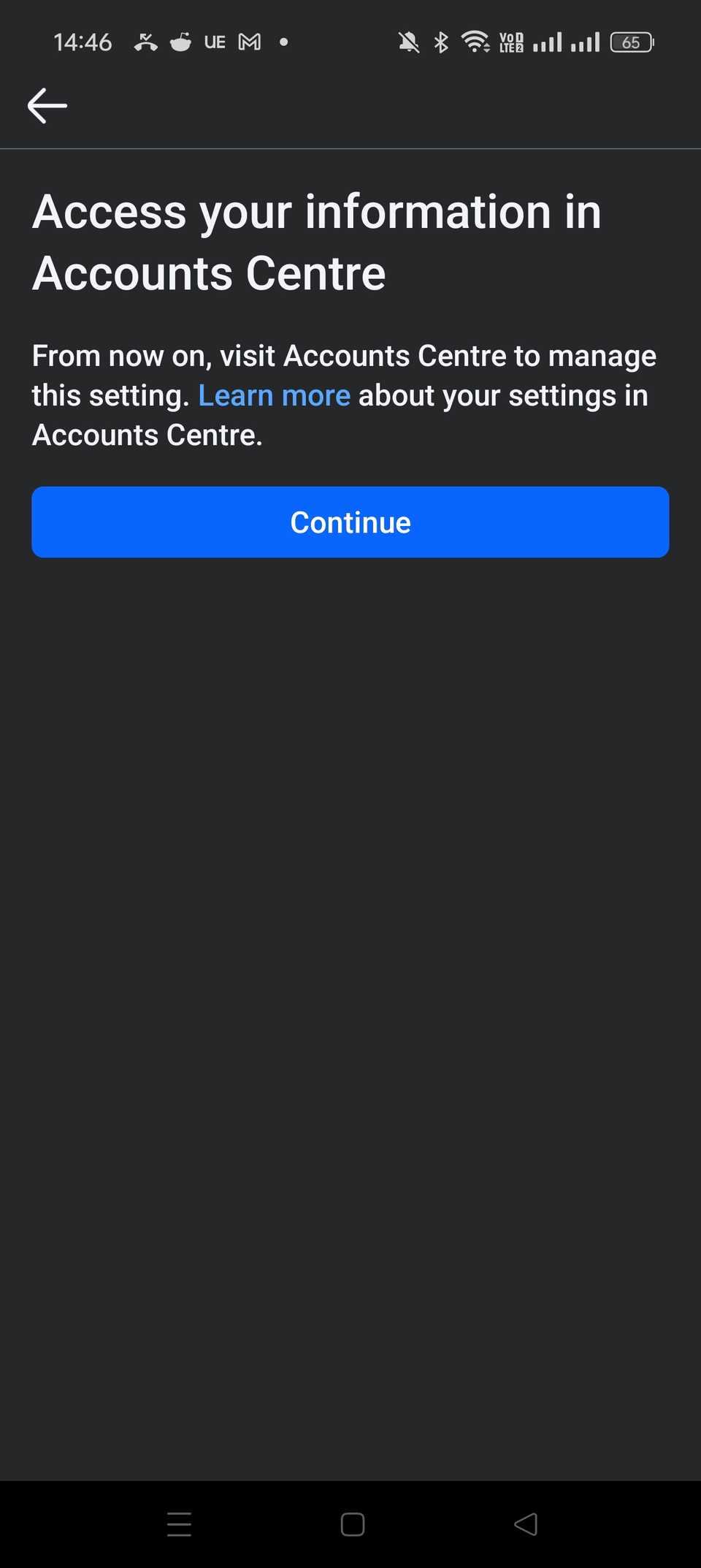Image resolution: width=701 pixels, height=1568 pixels.
Task: Open the Learn more link
Action: coord(275,395)
